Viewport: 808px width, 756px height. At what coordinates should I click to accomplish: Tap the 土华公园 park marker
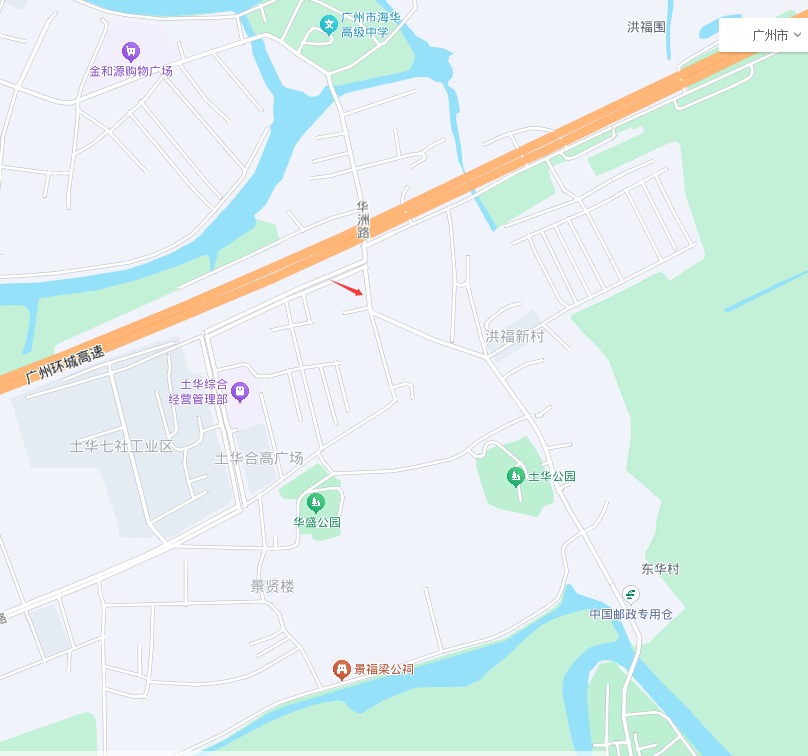516,476
